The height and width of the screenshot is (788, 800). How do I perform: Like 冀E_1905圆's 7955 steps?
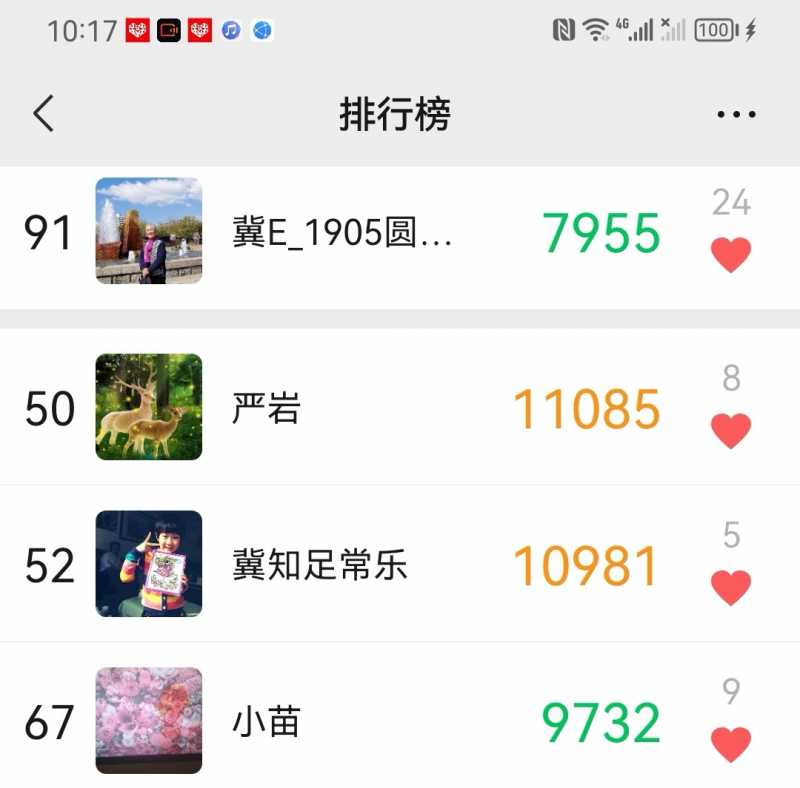click(x=731, y=255)
